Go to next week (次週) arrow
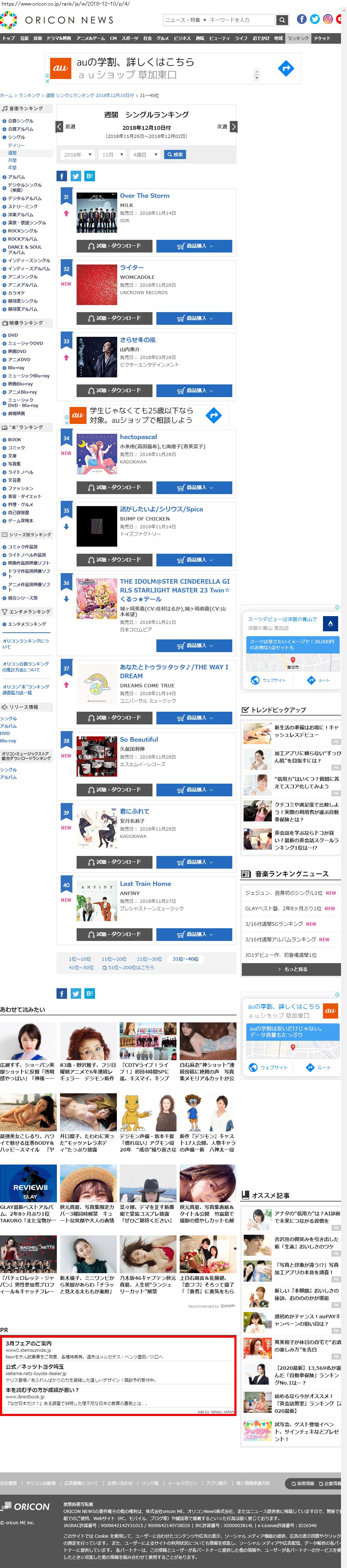 [234, 127]
